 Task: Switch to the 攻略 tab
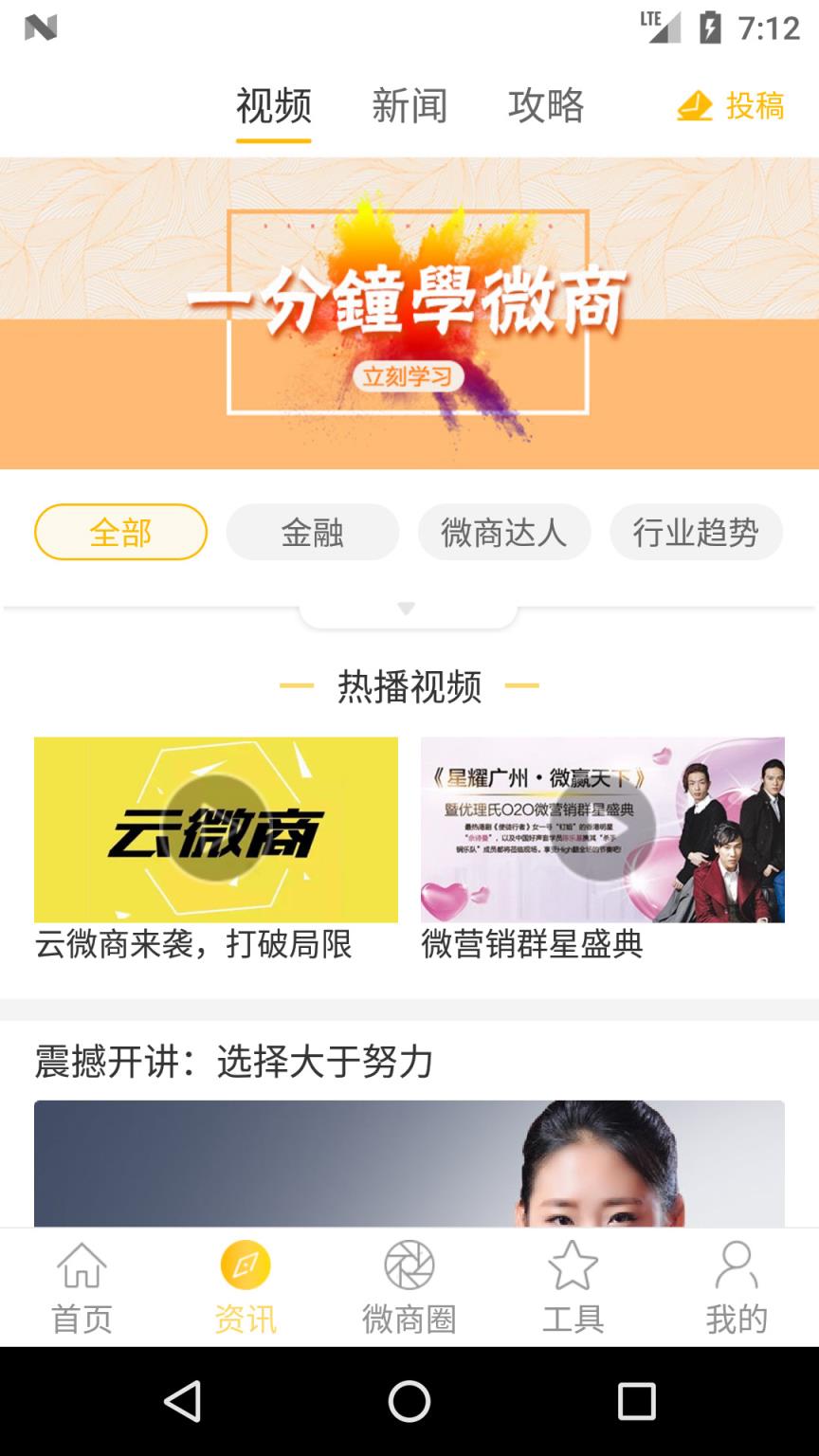pyautogui.click(x=548, y=107)
